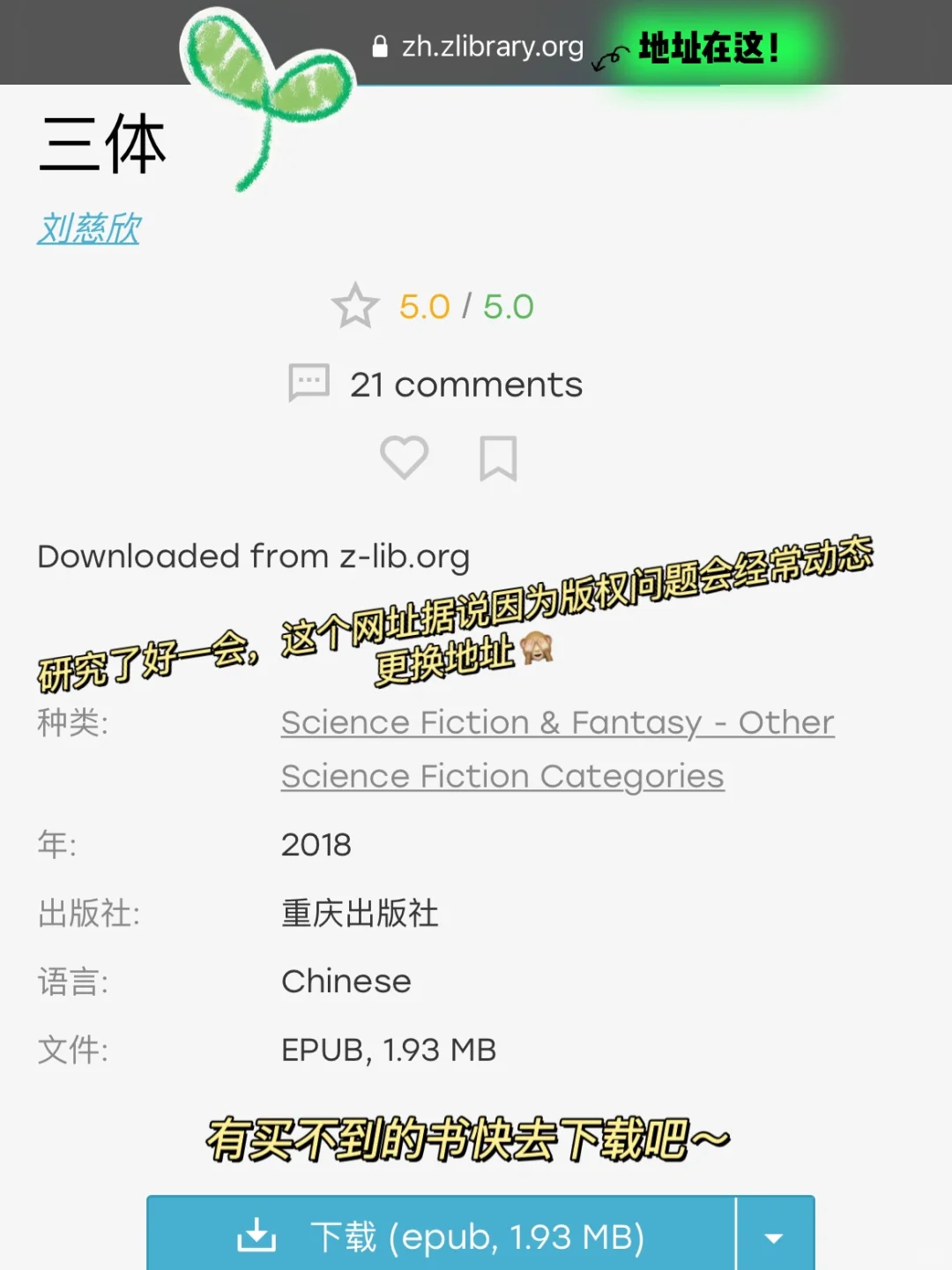Tap the star rating icon
952x1270 pixels.
point(354,306)
